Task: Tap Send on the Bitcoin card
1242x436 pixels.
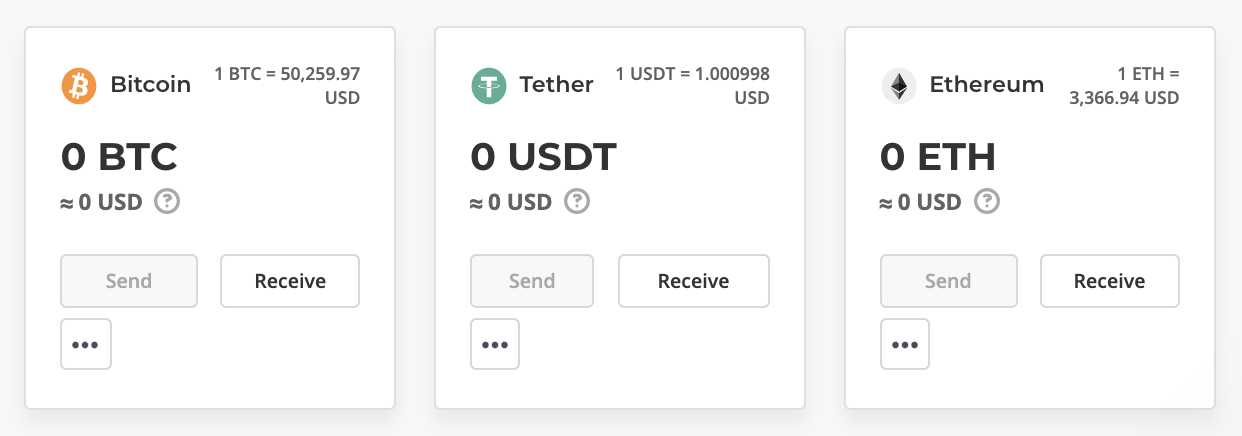Action: point(129,281)
